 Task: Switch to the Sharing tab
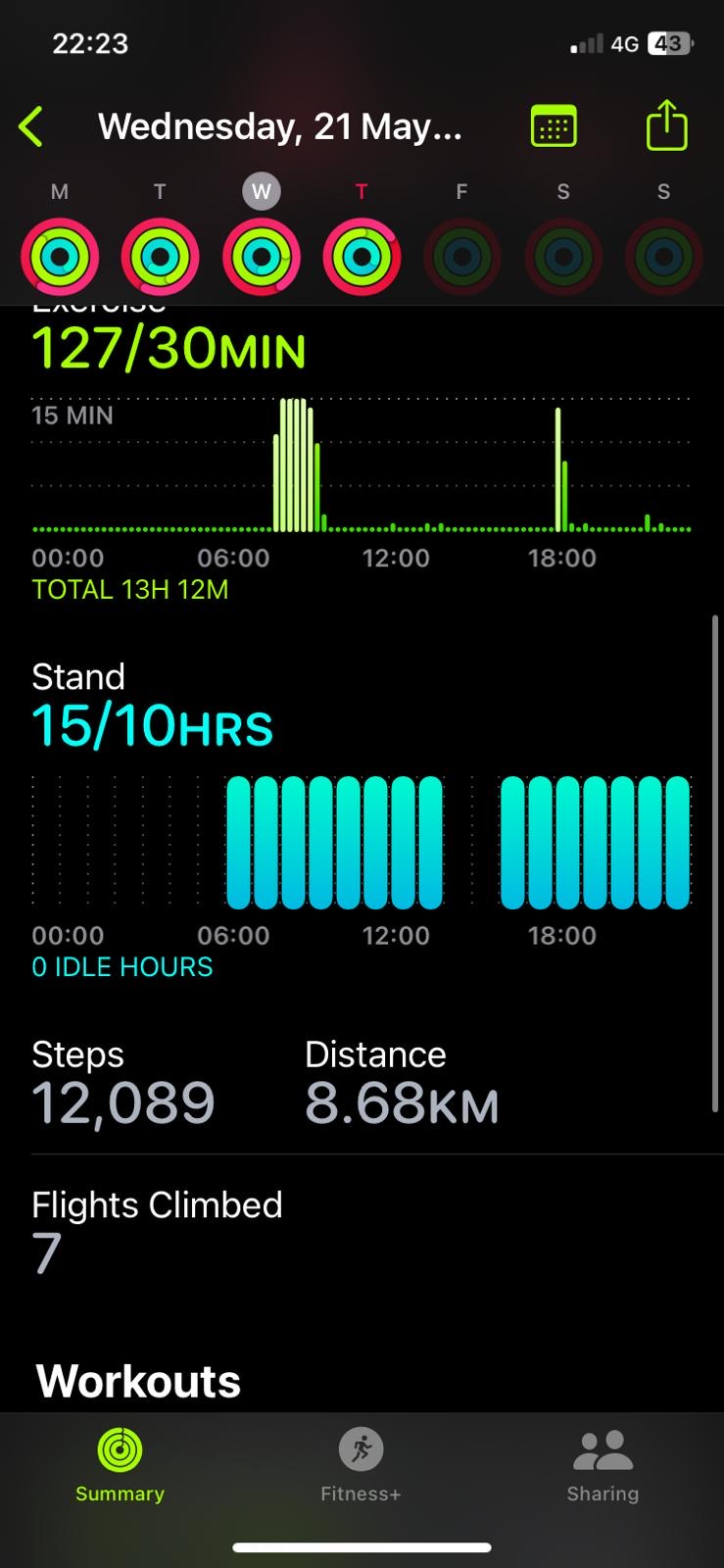point(603,1465)
